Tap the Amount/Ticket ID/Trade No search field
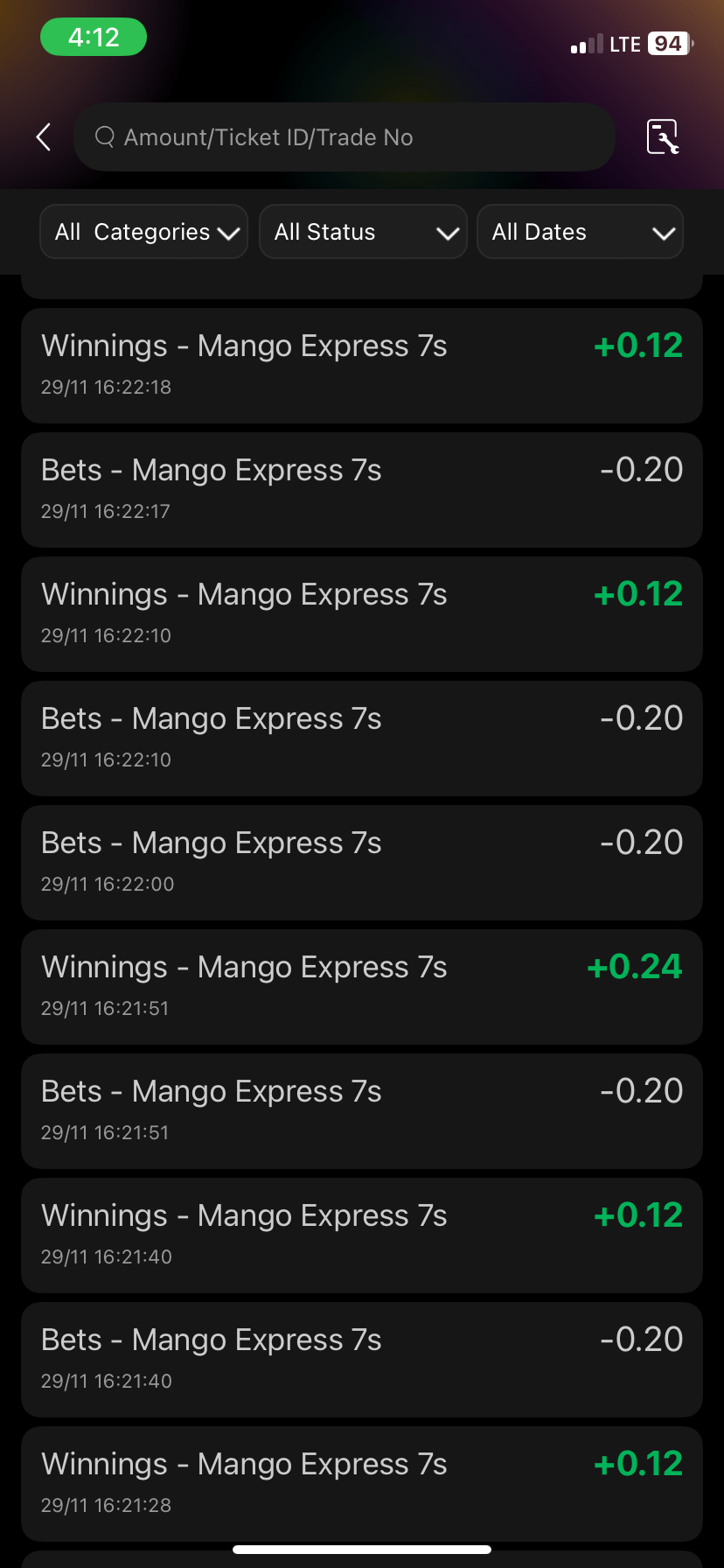The height and width of the screenshot is (1568, 724). (345, 137)
